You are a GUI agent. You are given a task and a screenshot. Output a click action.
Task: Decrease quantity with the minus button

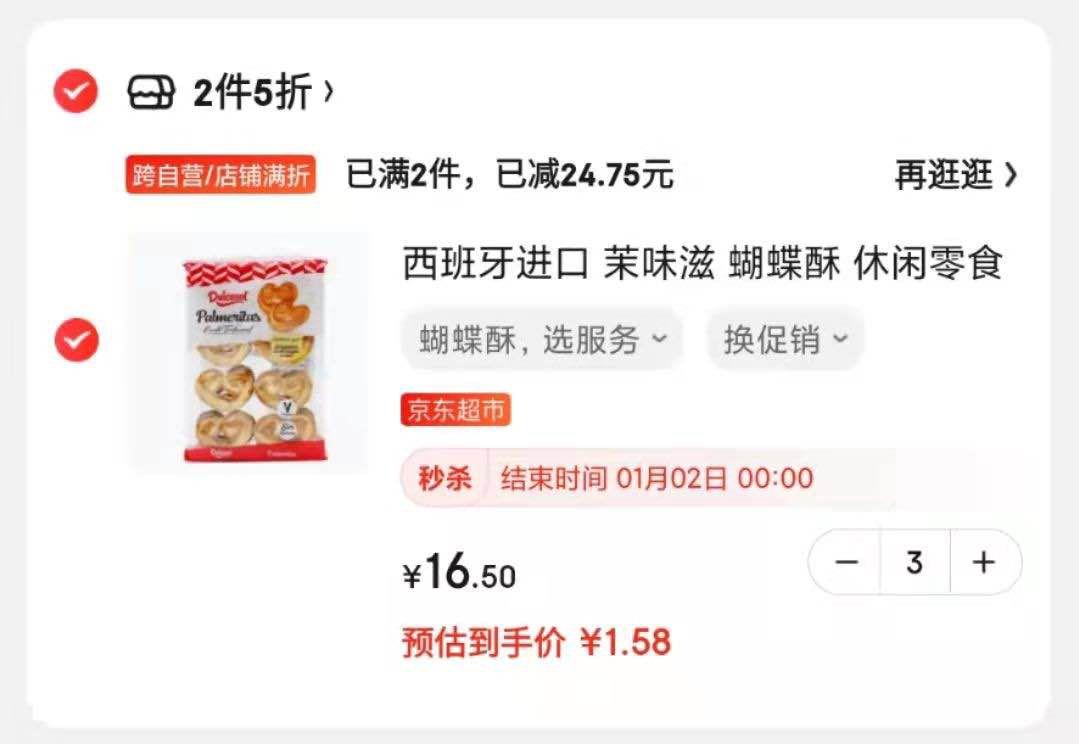pyautogui.click(x=846, y=563)
